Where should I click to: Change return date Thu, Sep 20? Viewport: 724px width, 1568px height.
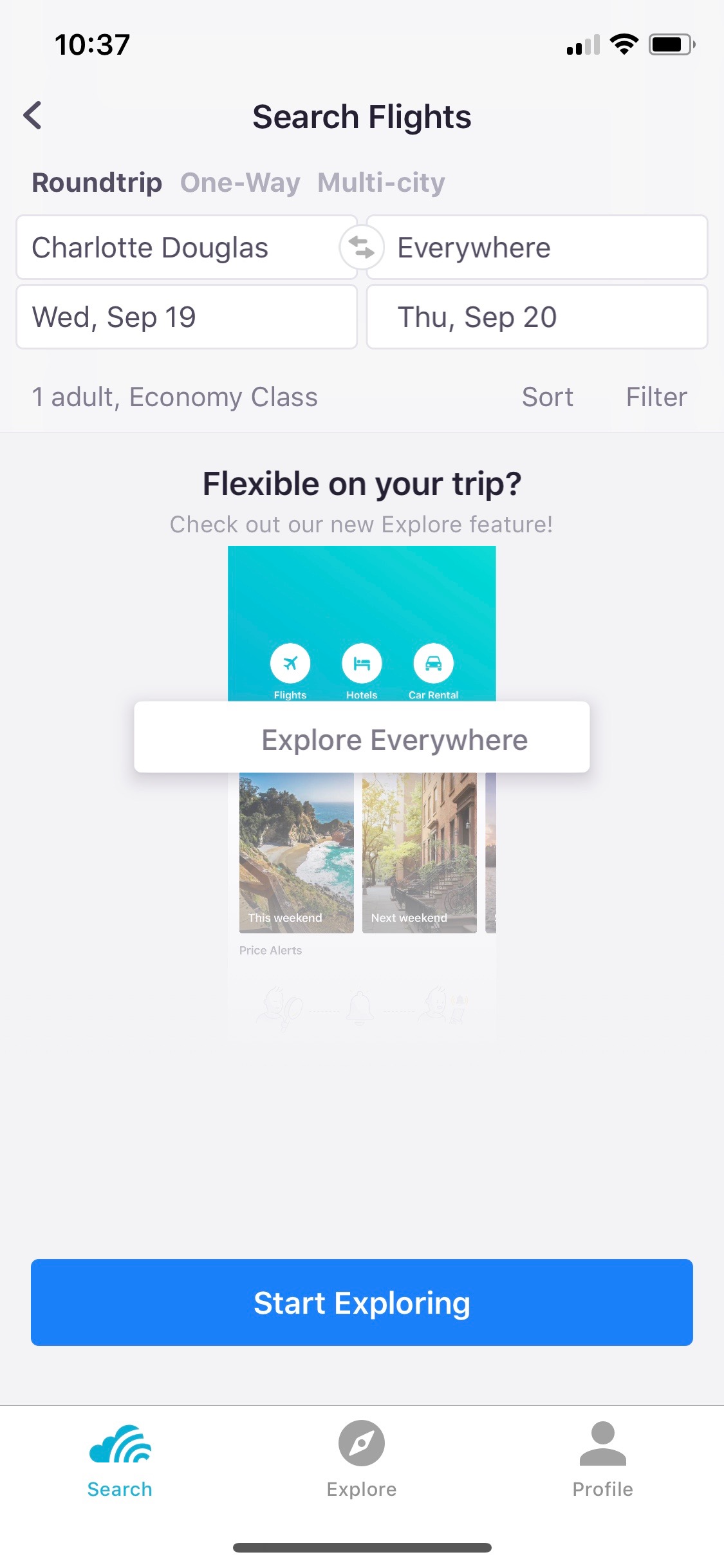[537, 317]
